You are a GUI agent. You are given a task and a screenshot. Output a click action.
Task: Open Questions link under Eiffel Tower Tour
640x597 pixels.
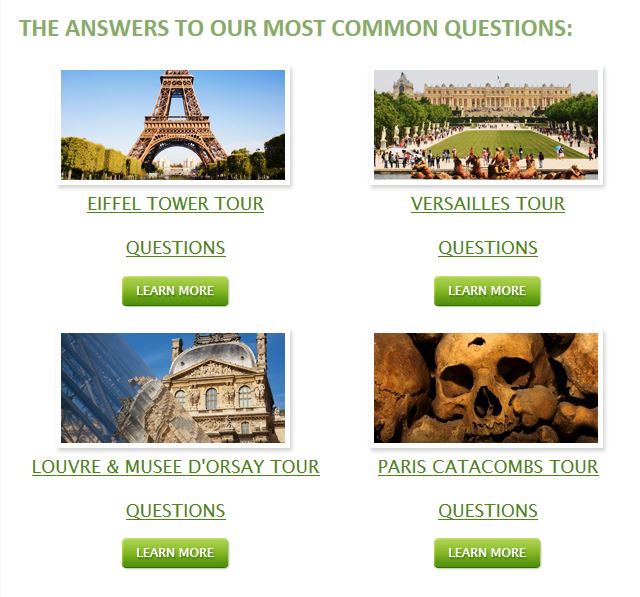tap(175, 248)
